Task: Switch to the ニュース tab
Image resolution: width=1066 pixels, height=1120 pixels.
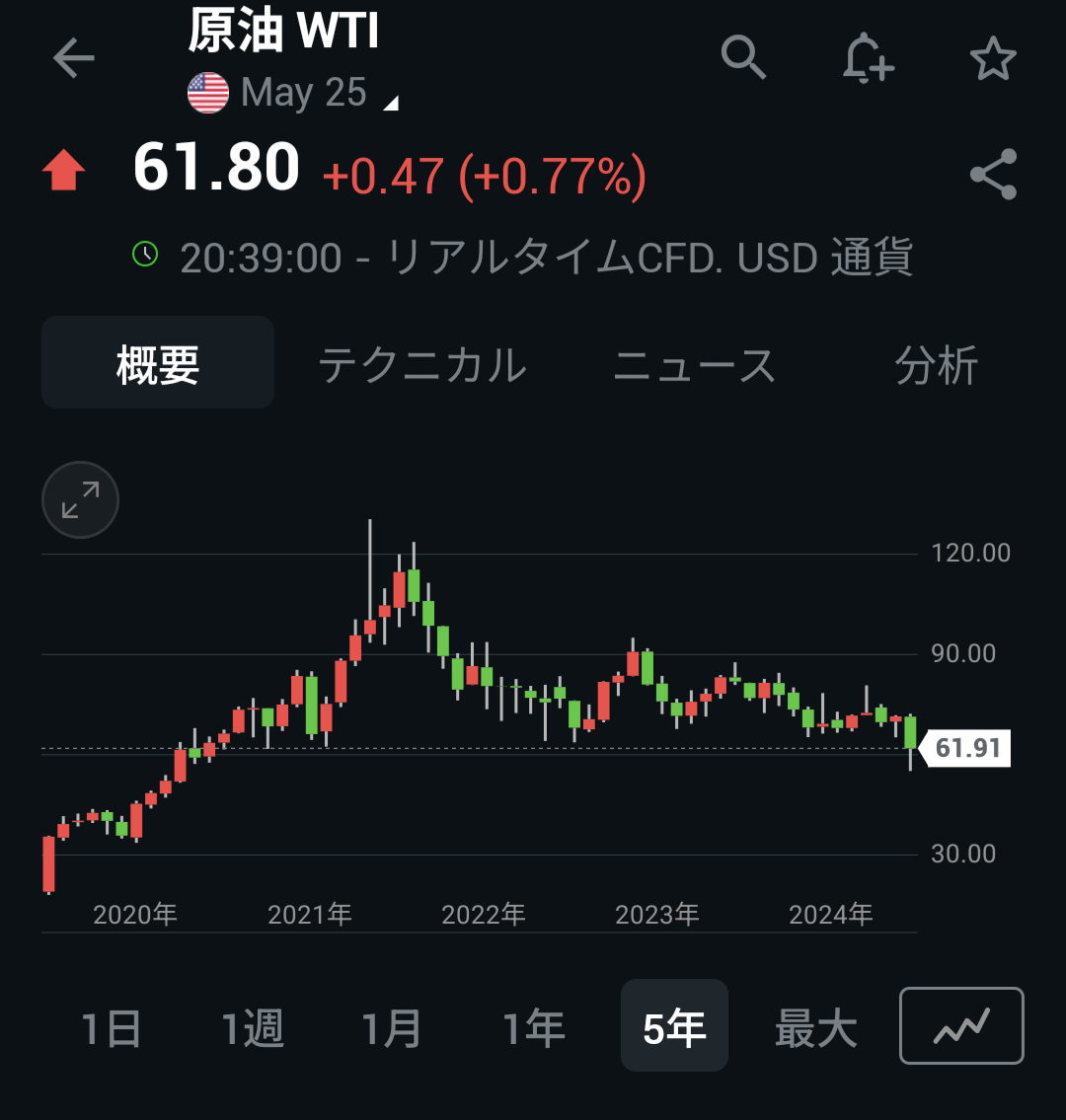Action: click(x=694, y=365)
